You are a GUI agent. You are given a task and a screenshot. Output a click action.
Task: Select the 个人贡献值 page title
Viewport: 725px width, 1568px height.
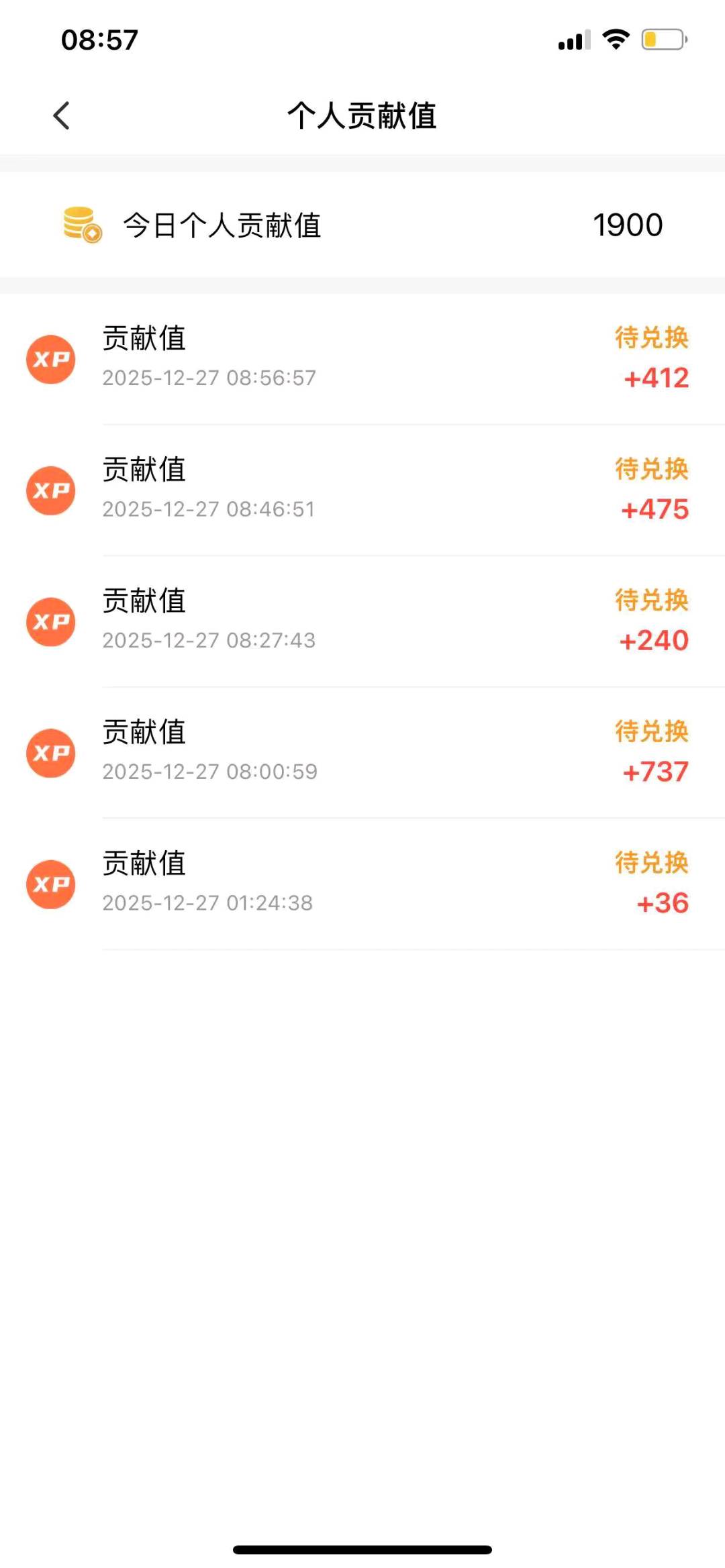click(362, 115)
